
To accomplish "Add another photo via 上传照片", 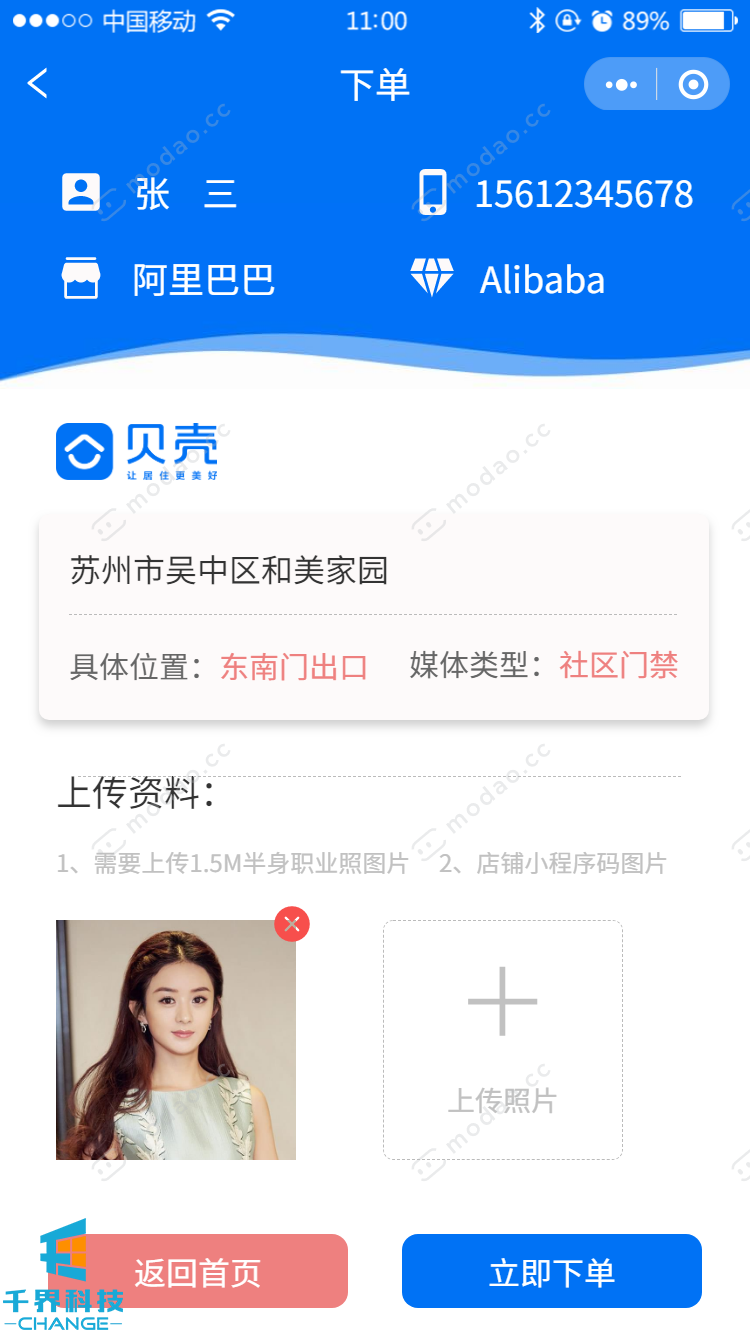I will point(503,1040).
